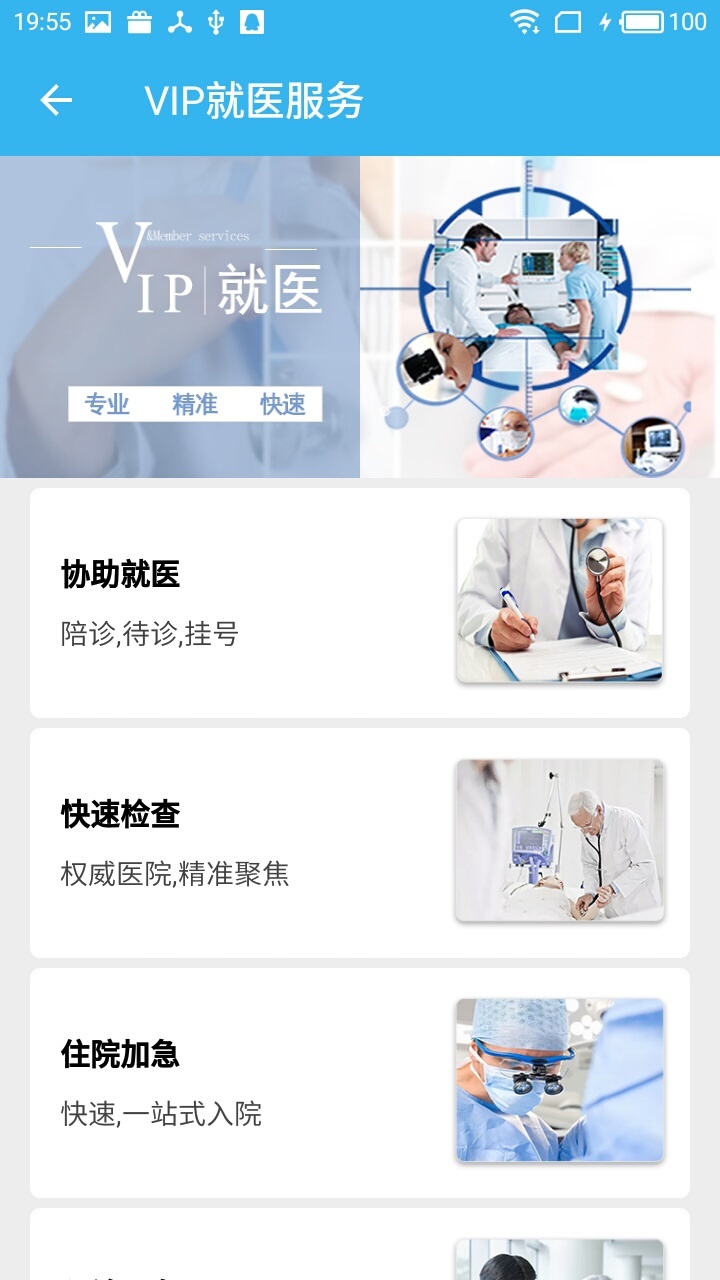Go back using the header arrow

56,100
